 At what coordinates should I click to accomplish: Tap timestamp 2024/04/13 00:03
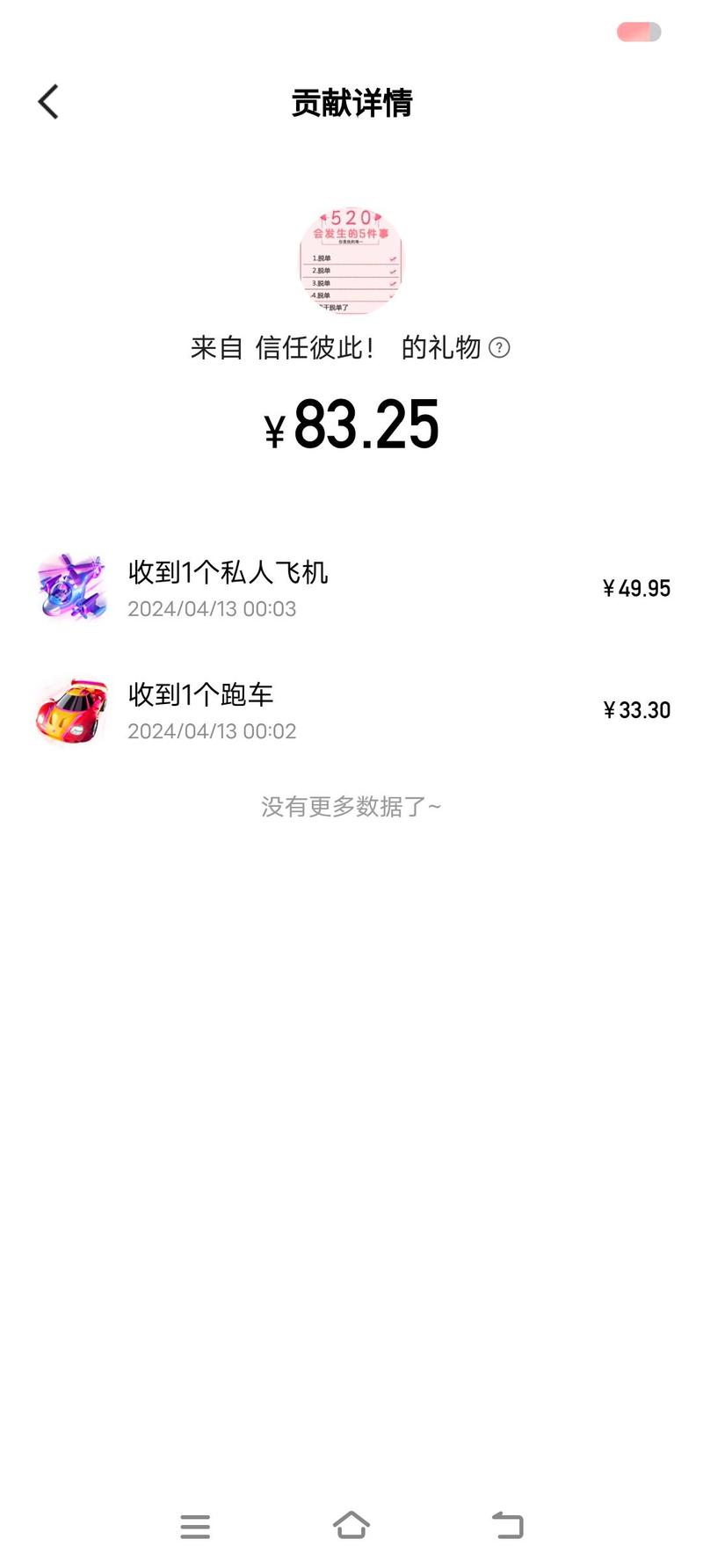tap(212, 608)
